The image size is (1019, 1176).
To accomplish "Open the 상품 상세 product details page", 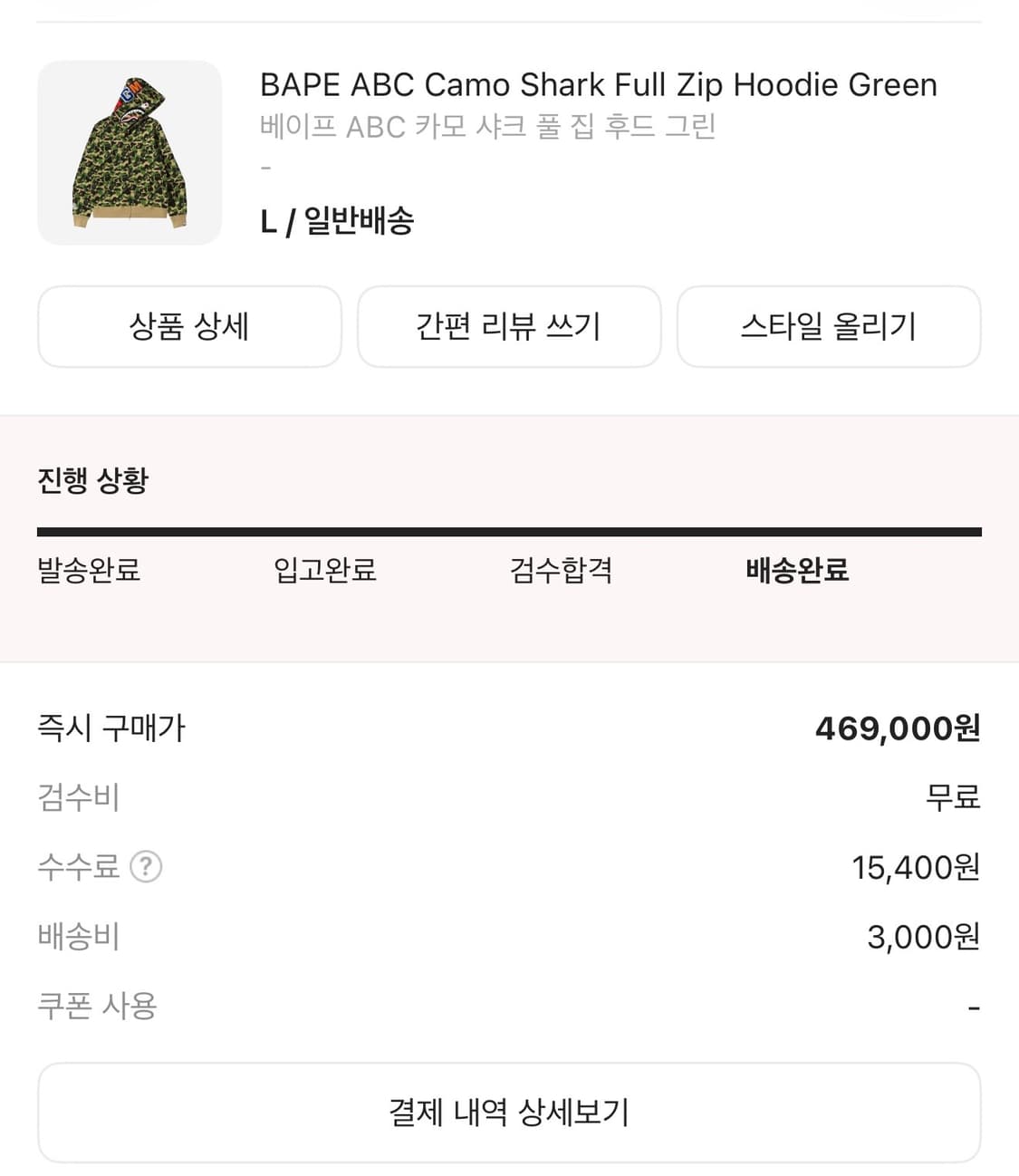I will pos(189,327).
